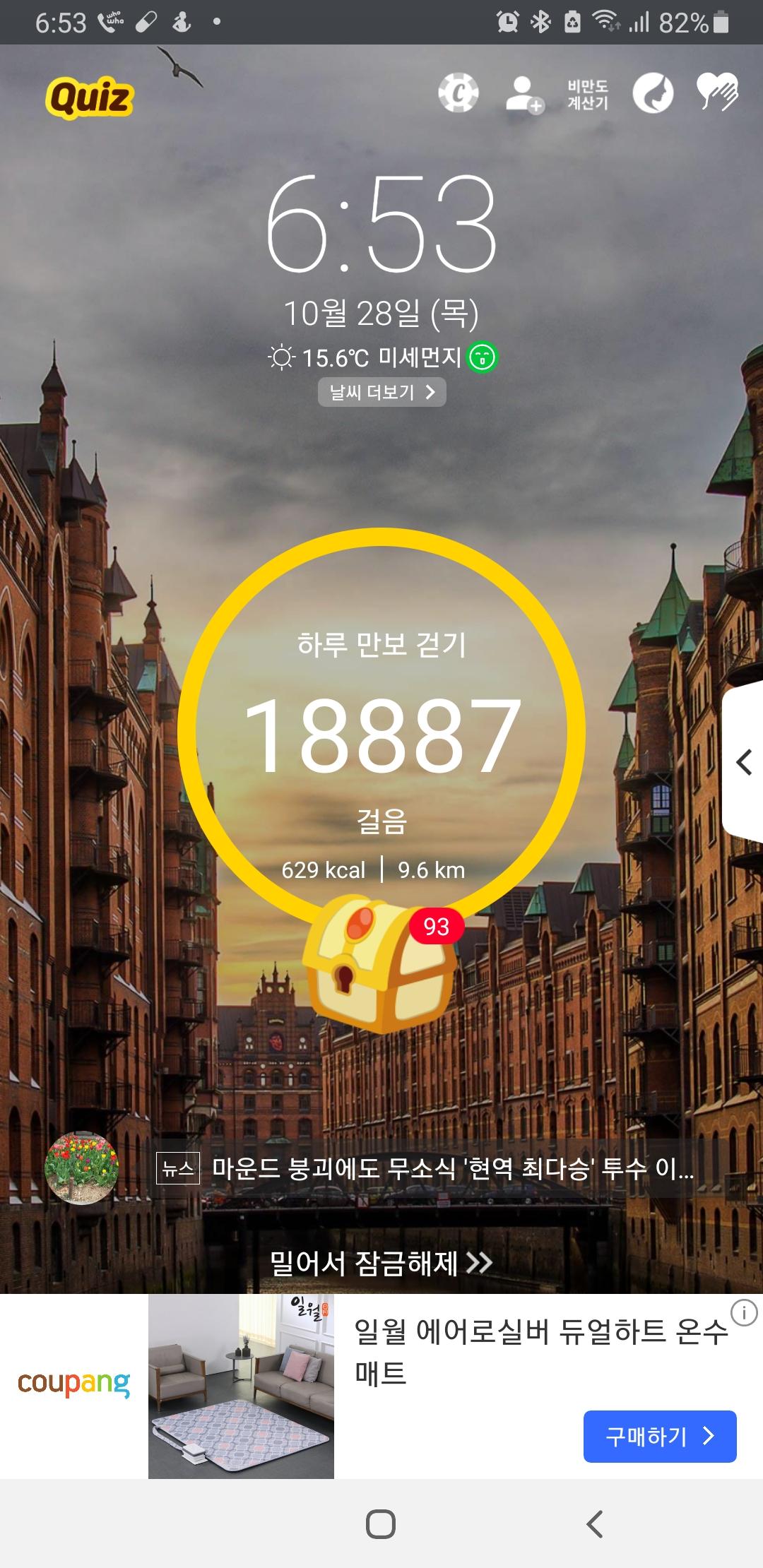Open ad info icon on the banner
Screen dimensions: 763x1568
click(x=744, y=1314)
